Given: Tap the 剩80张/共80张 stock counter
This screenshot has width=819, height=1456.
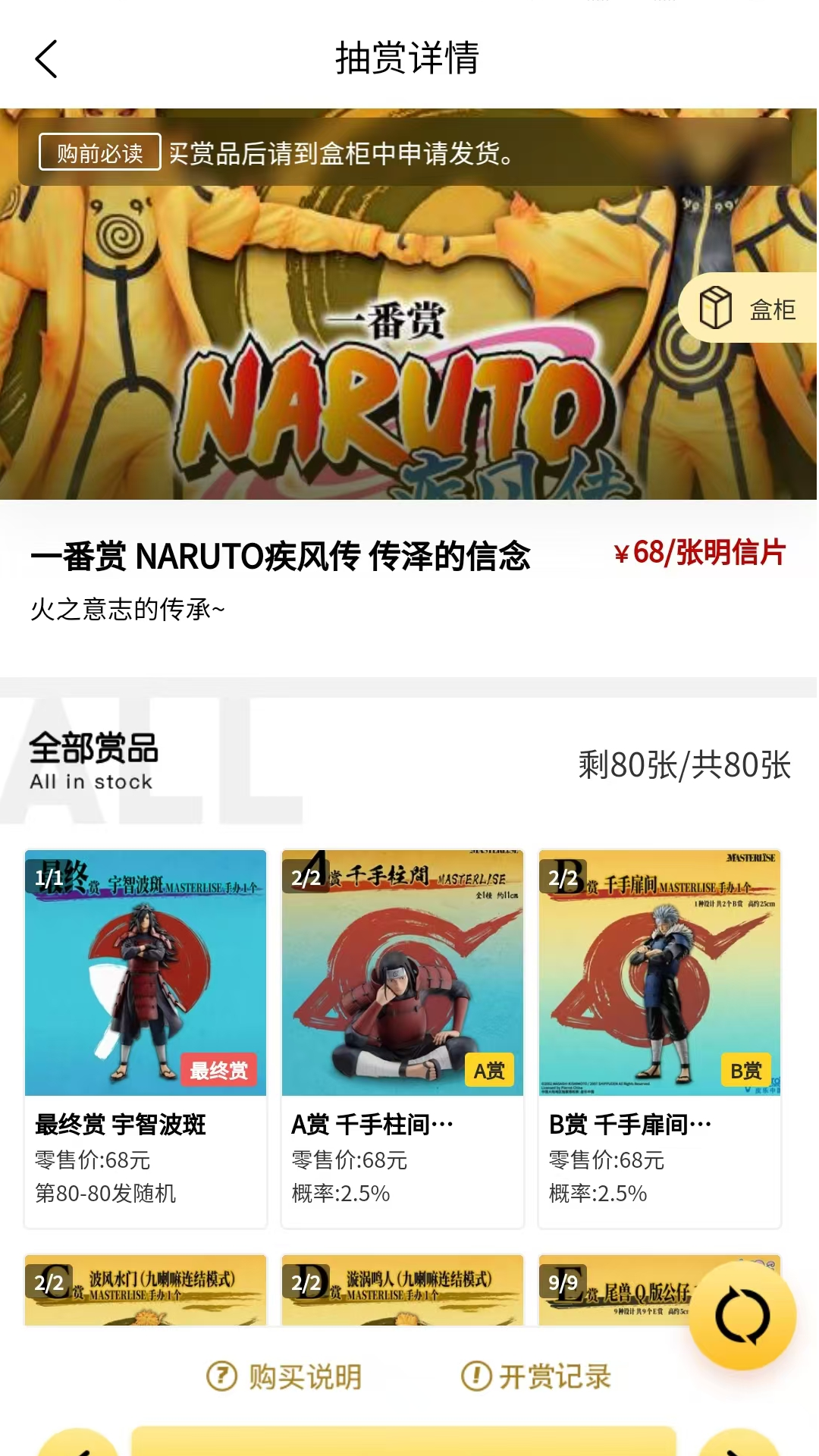Looking at the screenshot, I should pyautogui.click(x=681, y=766).
